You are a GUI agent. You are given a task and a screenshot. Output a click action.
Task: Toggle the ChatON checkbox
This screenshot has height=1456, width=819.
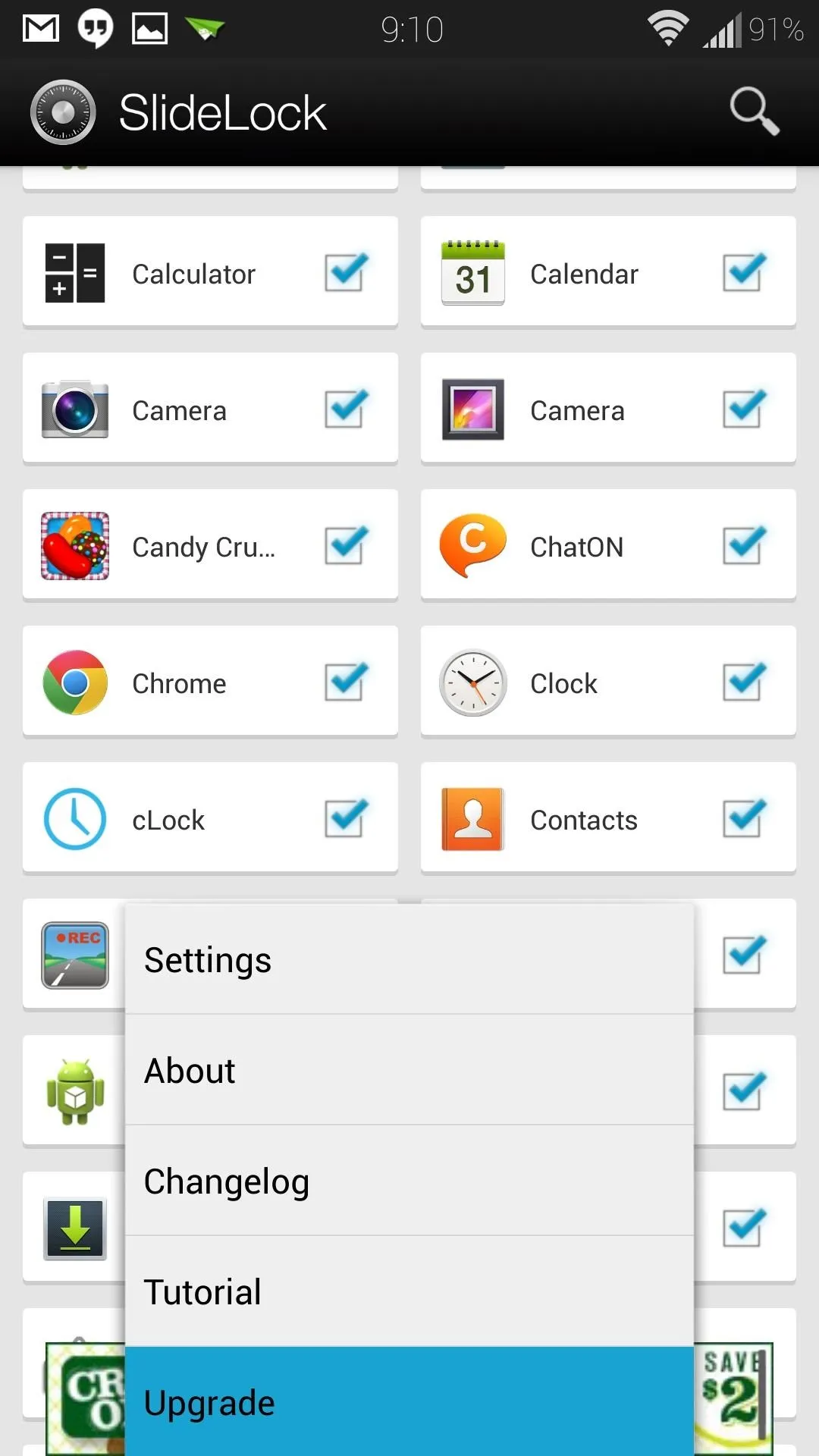coord(744,545)
